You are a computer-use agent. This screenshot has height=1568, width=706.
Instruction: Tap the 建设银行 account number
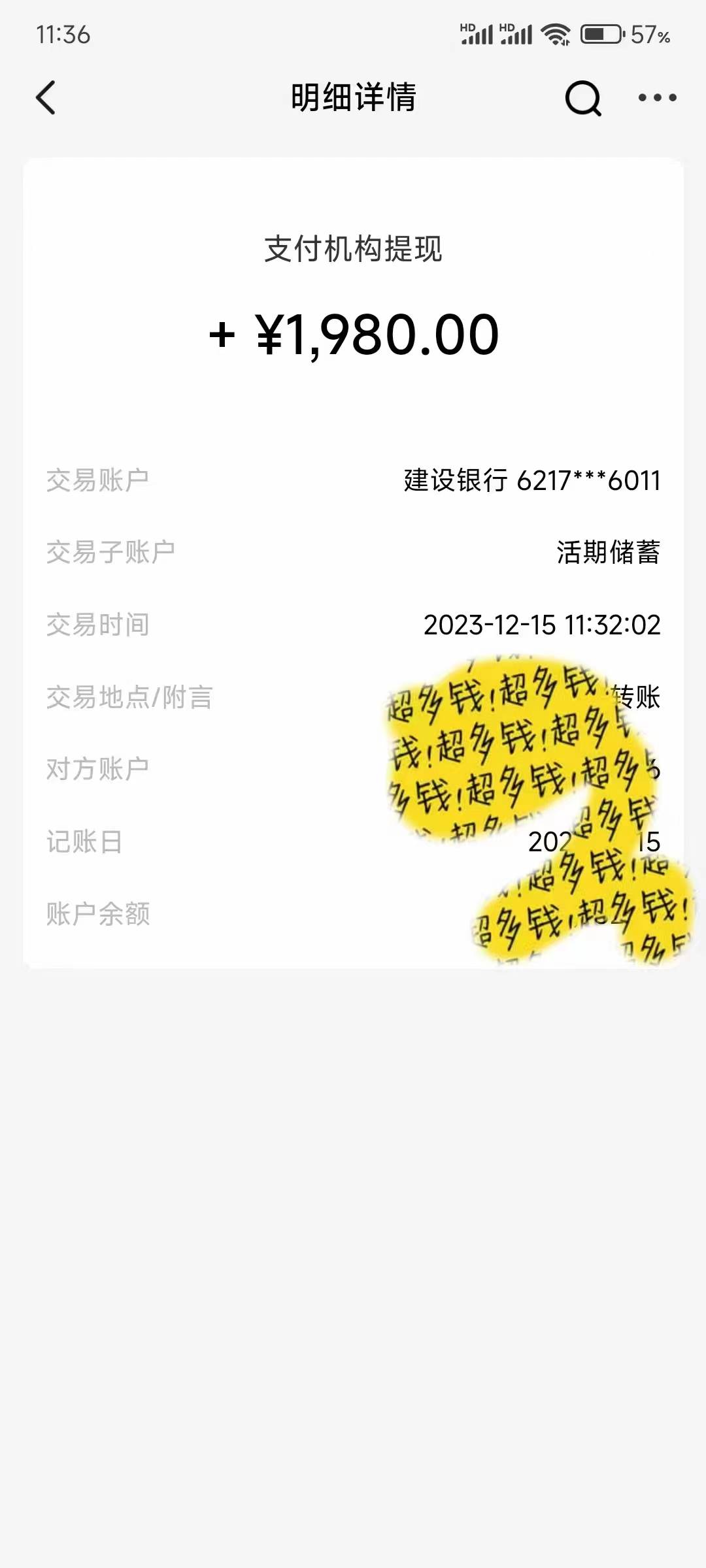531,480
